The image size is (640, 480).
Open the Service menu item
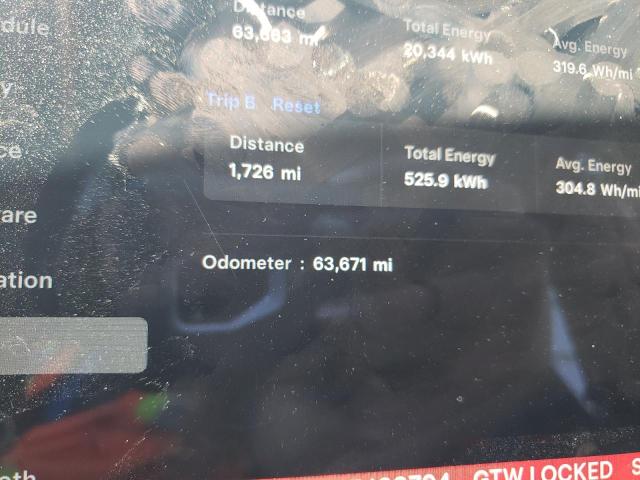(10, 152)
